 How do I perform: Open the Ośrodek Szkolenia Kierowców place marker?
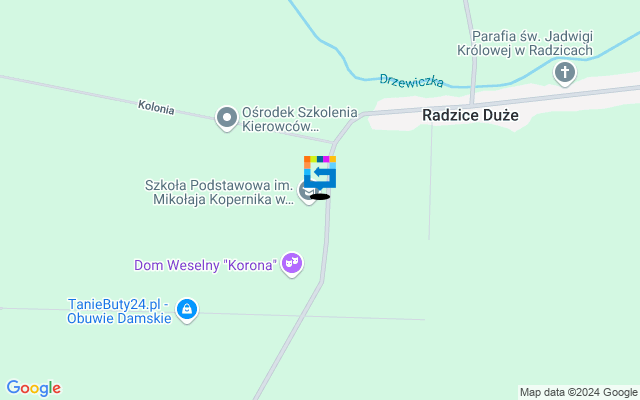[227, 119]
